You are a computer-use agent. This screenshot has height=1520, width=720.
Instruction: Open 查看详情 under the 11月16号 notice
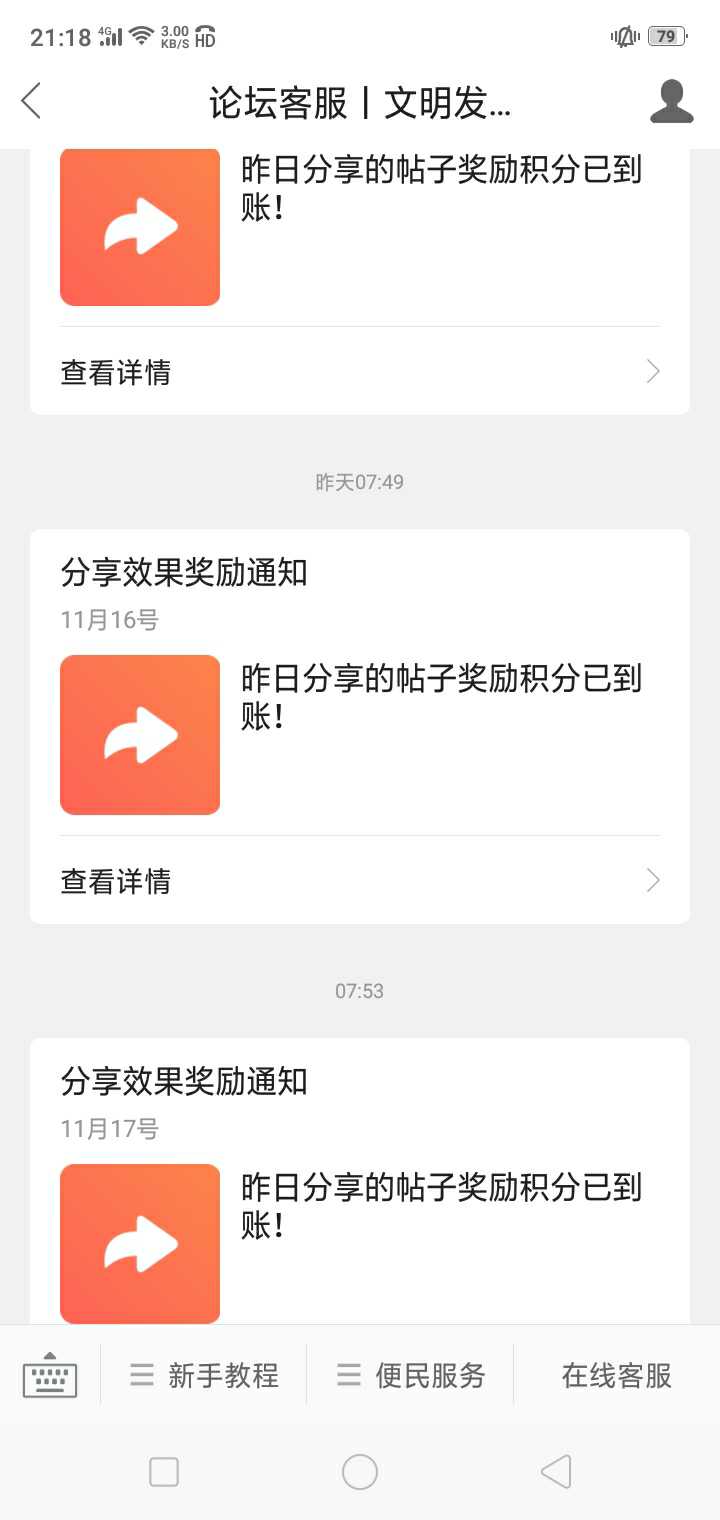click(x=360, y=880)
